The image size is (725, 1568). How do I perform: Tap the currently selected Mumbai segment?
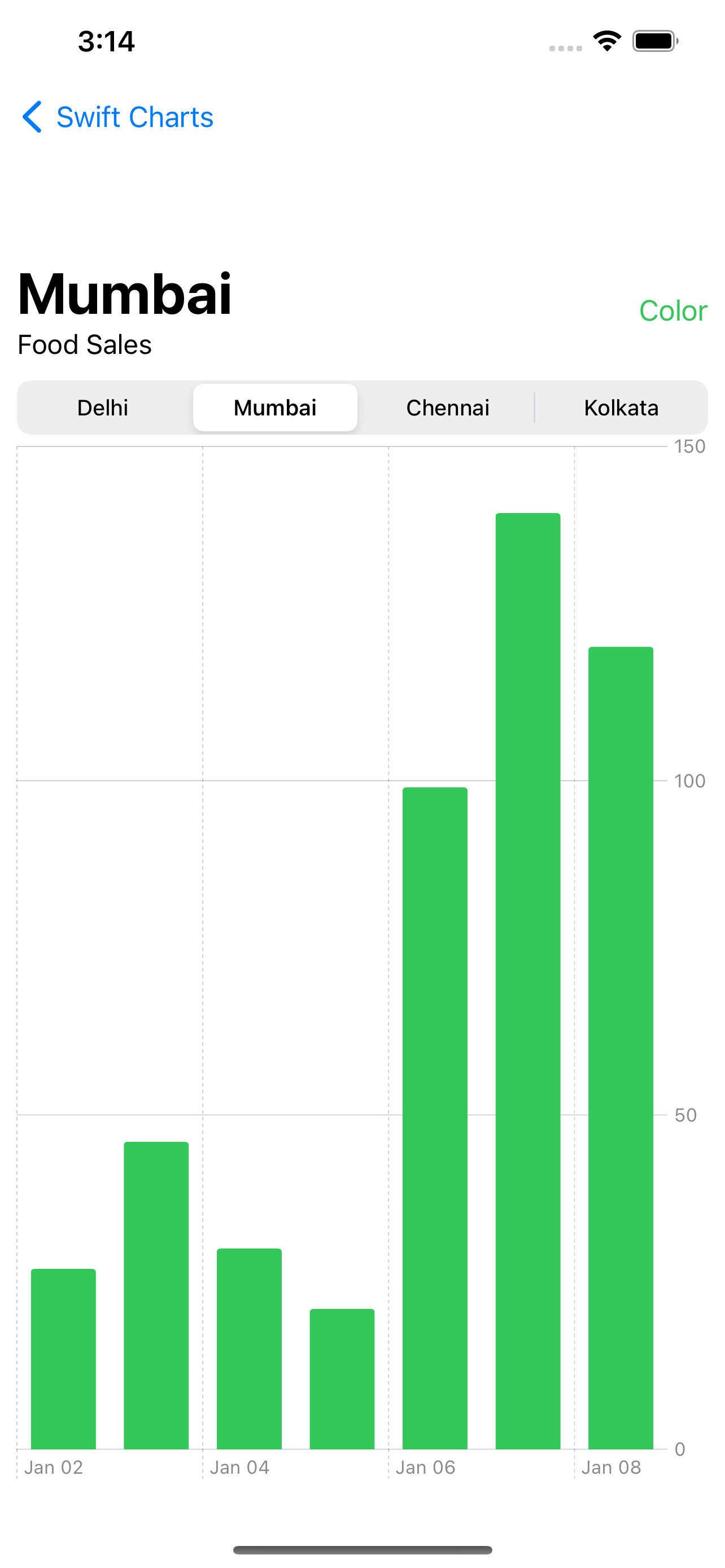pyautogui.click(x=275, y=407)
